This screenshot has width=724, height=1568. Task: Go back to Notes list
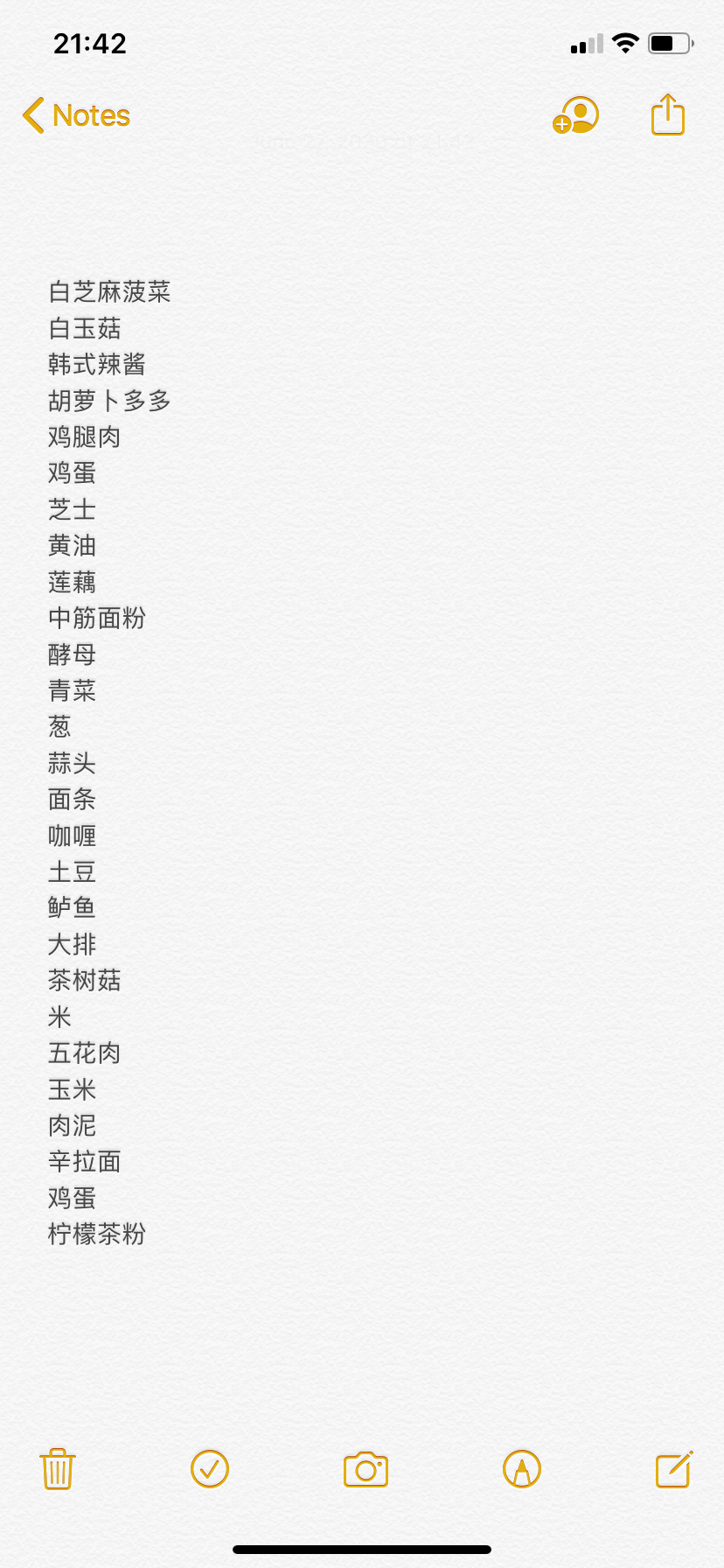tap(76, 115)
